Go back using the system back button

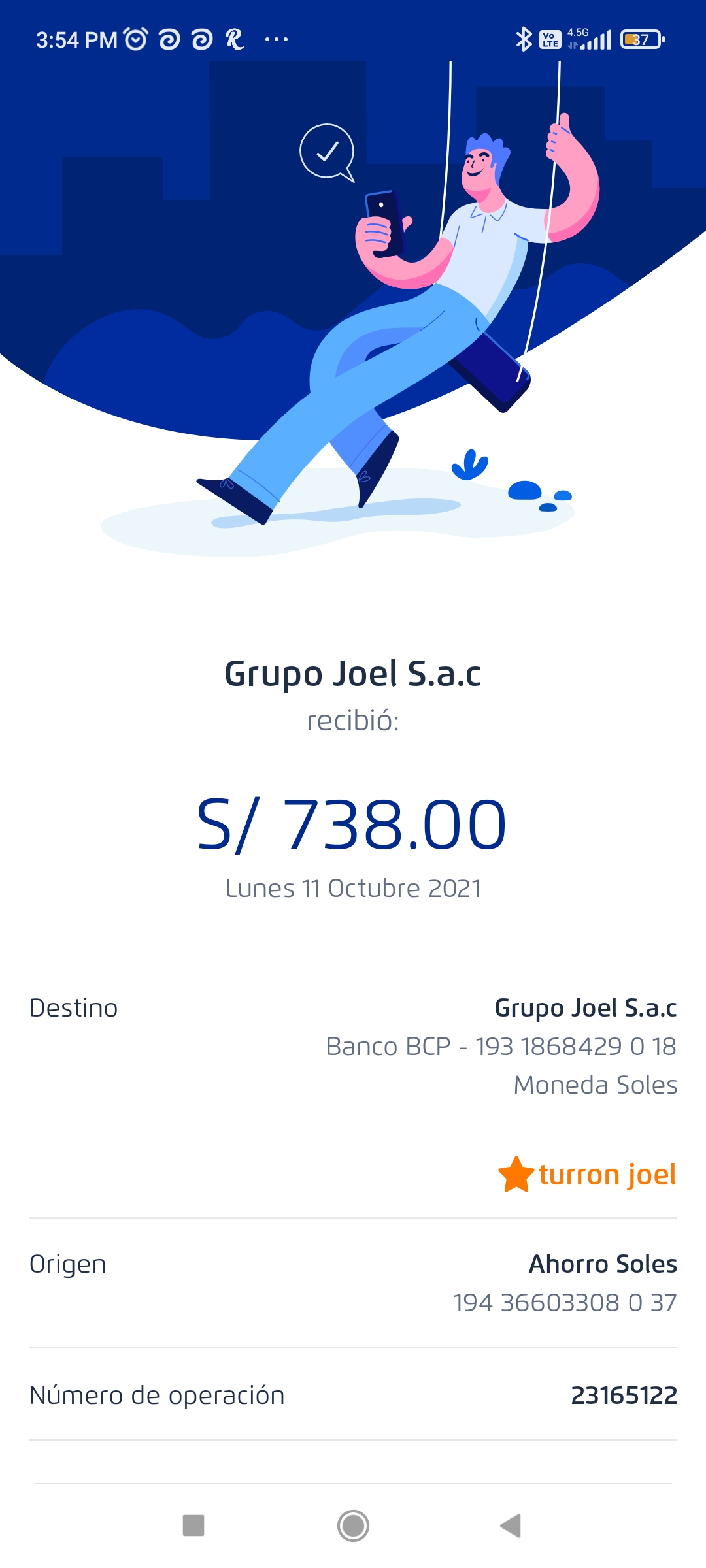(x=511, y=1526)
